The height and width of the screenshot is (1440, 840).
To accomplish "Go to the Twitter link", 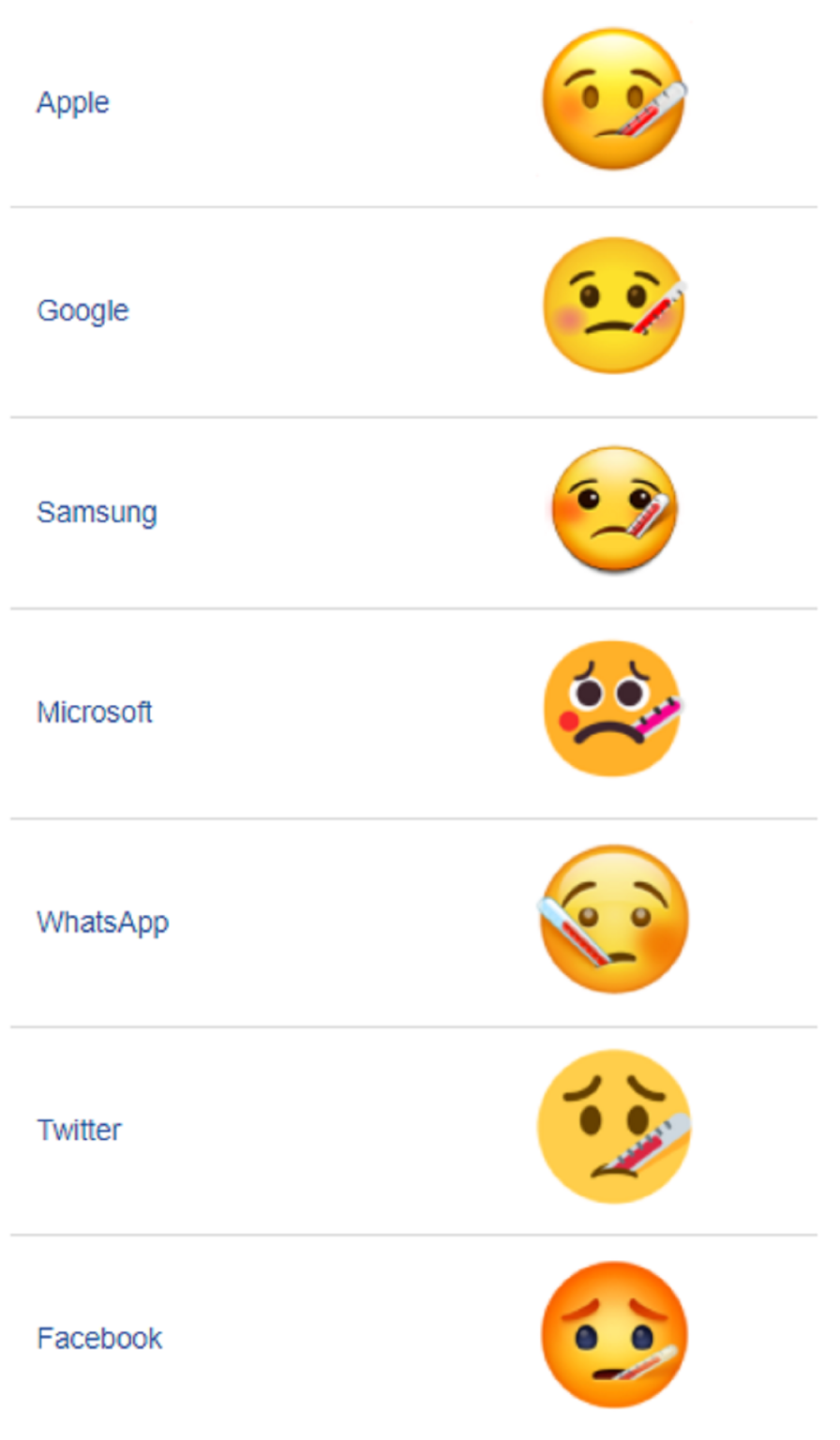I will 79,1130.
